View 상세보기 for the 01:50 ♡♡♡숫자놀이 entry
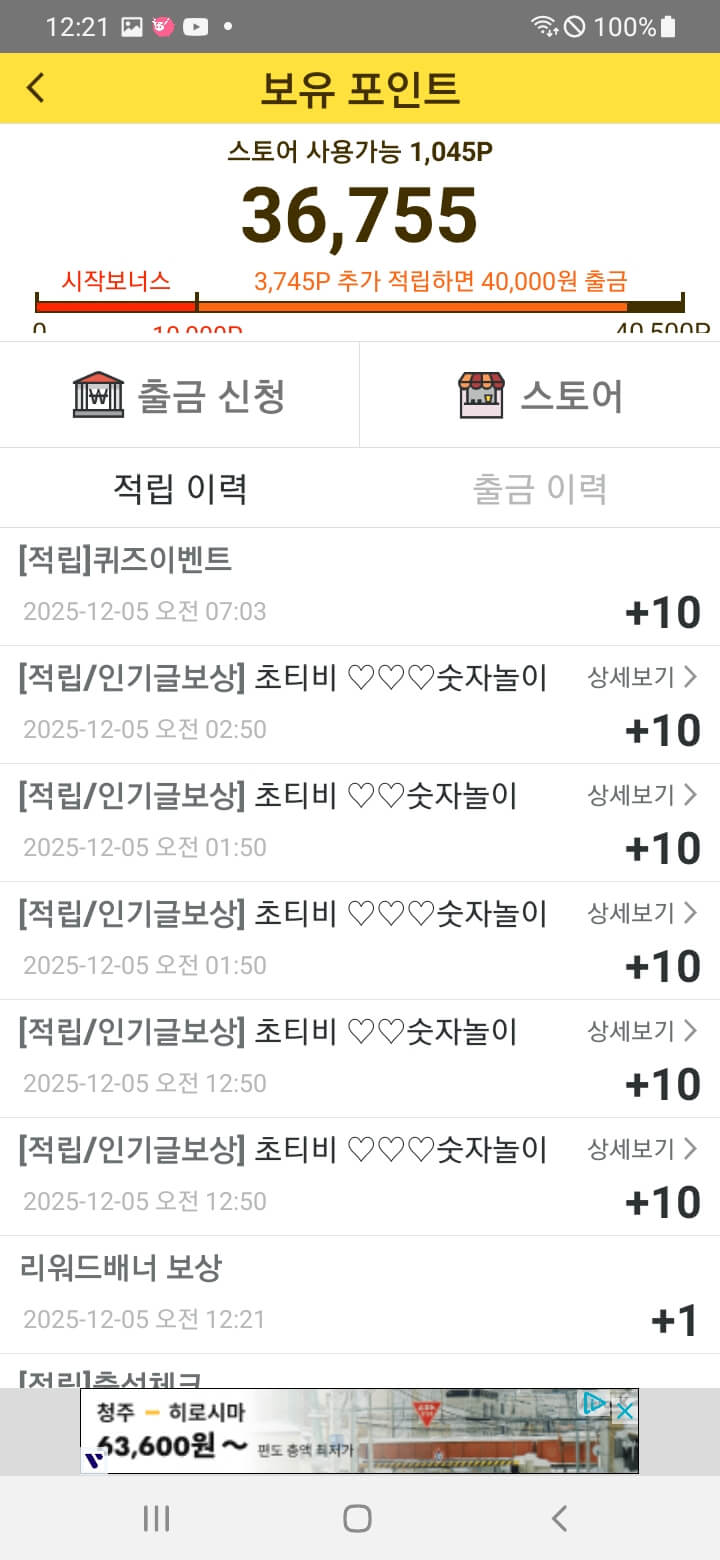This screenshot has height=1560, width=720. pos(641,913)
